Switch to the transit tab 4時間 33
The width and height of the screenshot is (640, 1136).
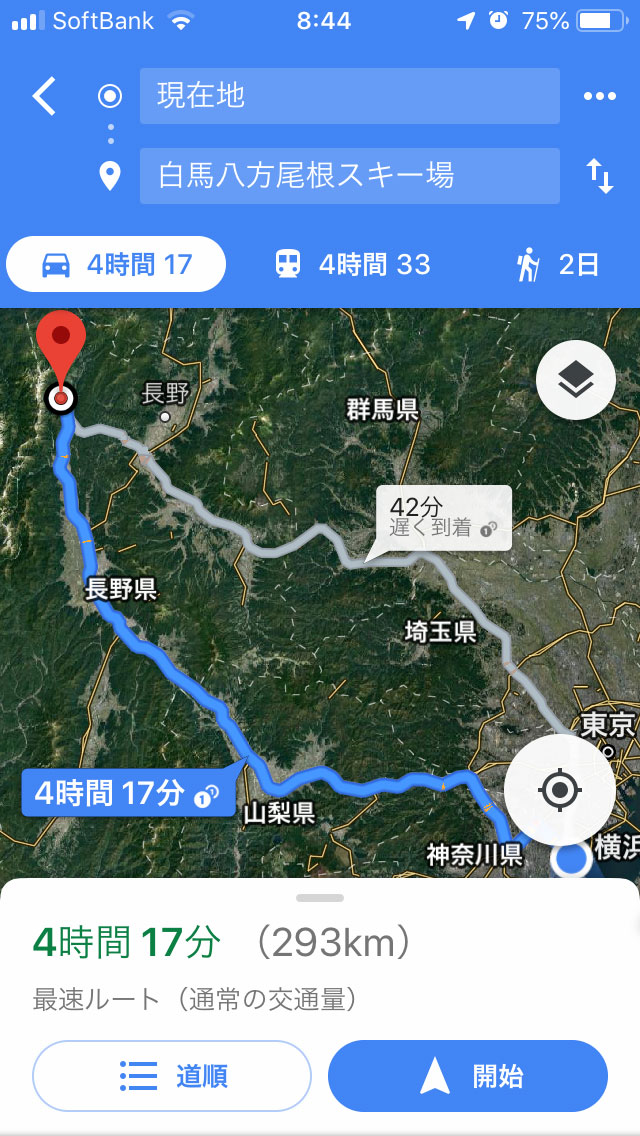tap(352, 264)
